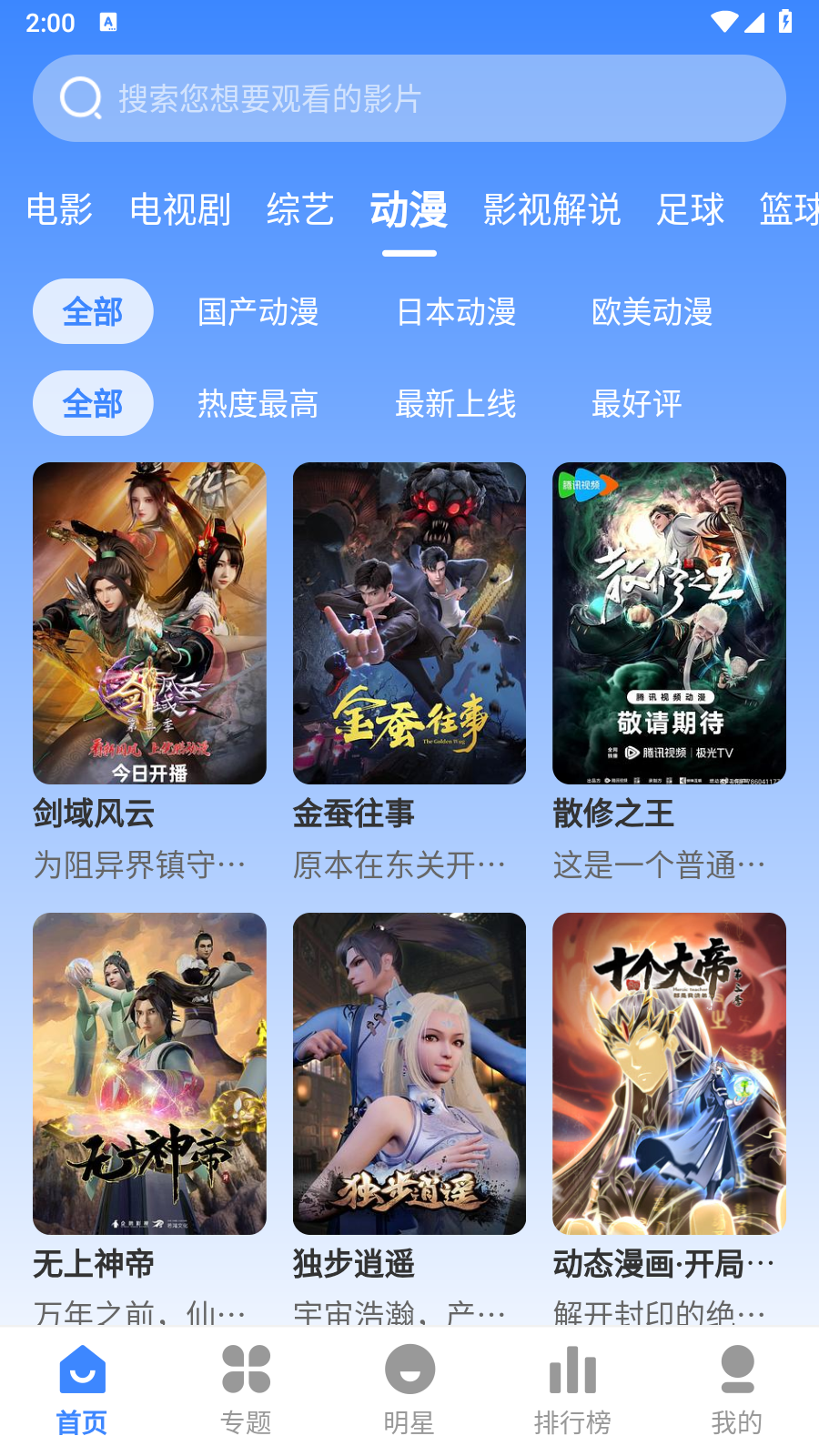The width and height of the screenshot is (819, 1456).
Task: Choose the 欧美动漫 filter
Action: [652, 312]
